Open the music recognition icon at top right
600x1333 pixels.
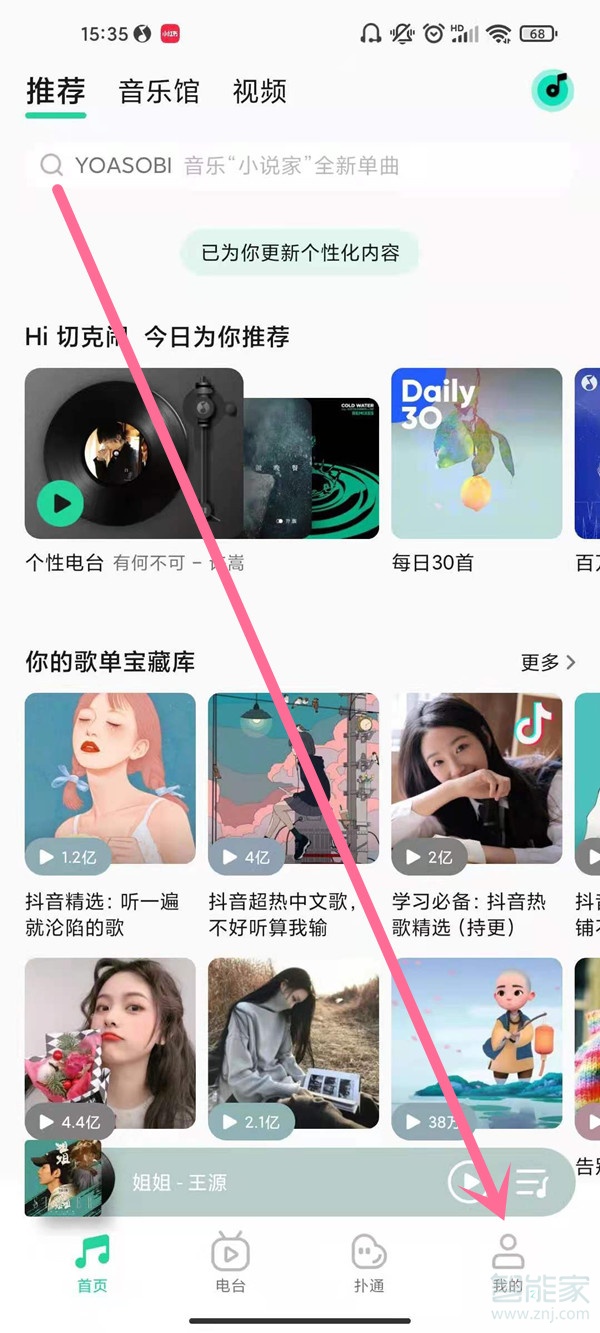tap(555, 91)
